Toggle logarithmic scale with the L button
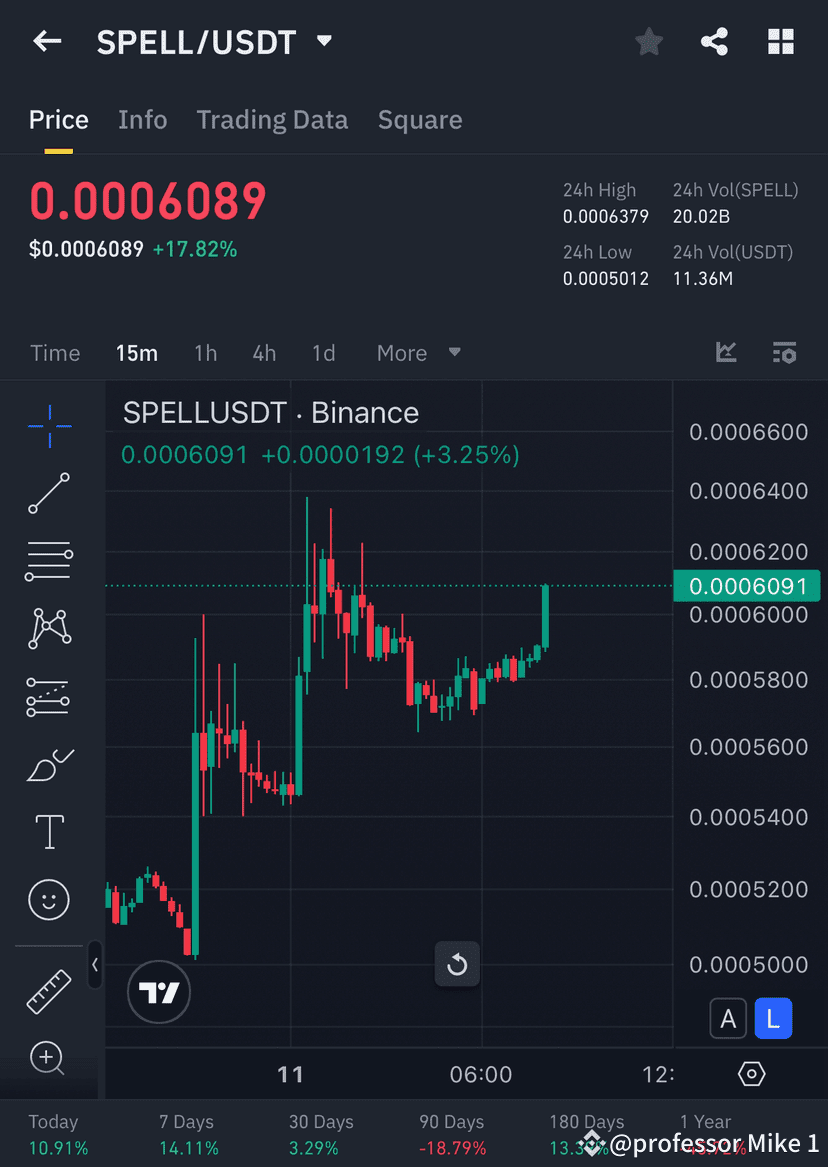 [x=773, y=1018]
